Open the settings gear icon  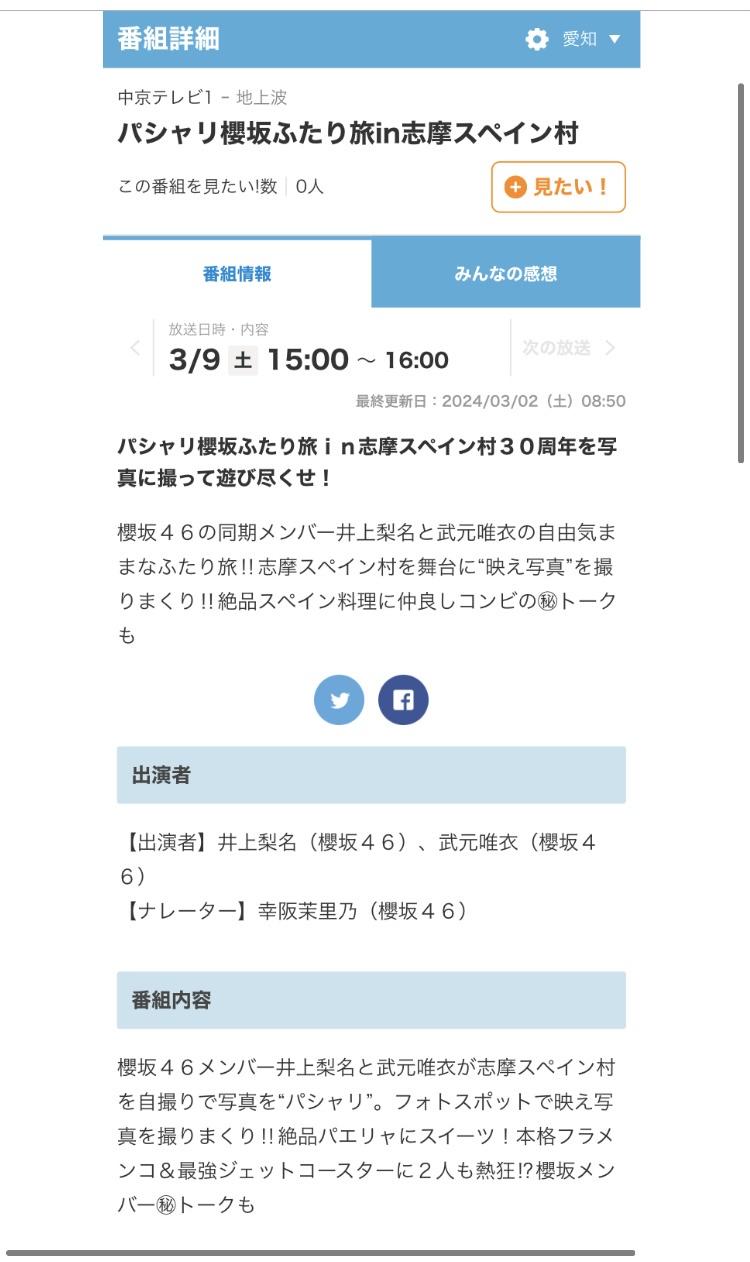(537, 39)
